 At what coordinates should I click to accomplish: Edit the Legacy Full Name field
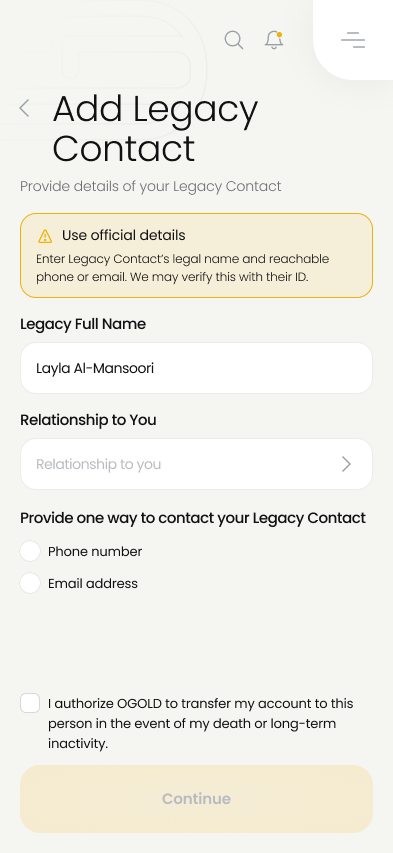(196, 368)
